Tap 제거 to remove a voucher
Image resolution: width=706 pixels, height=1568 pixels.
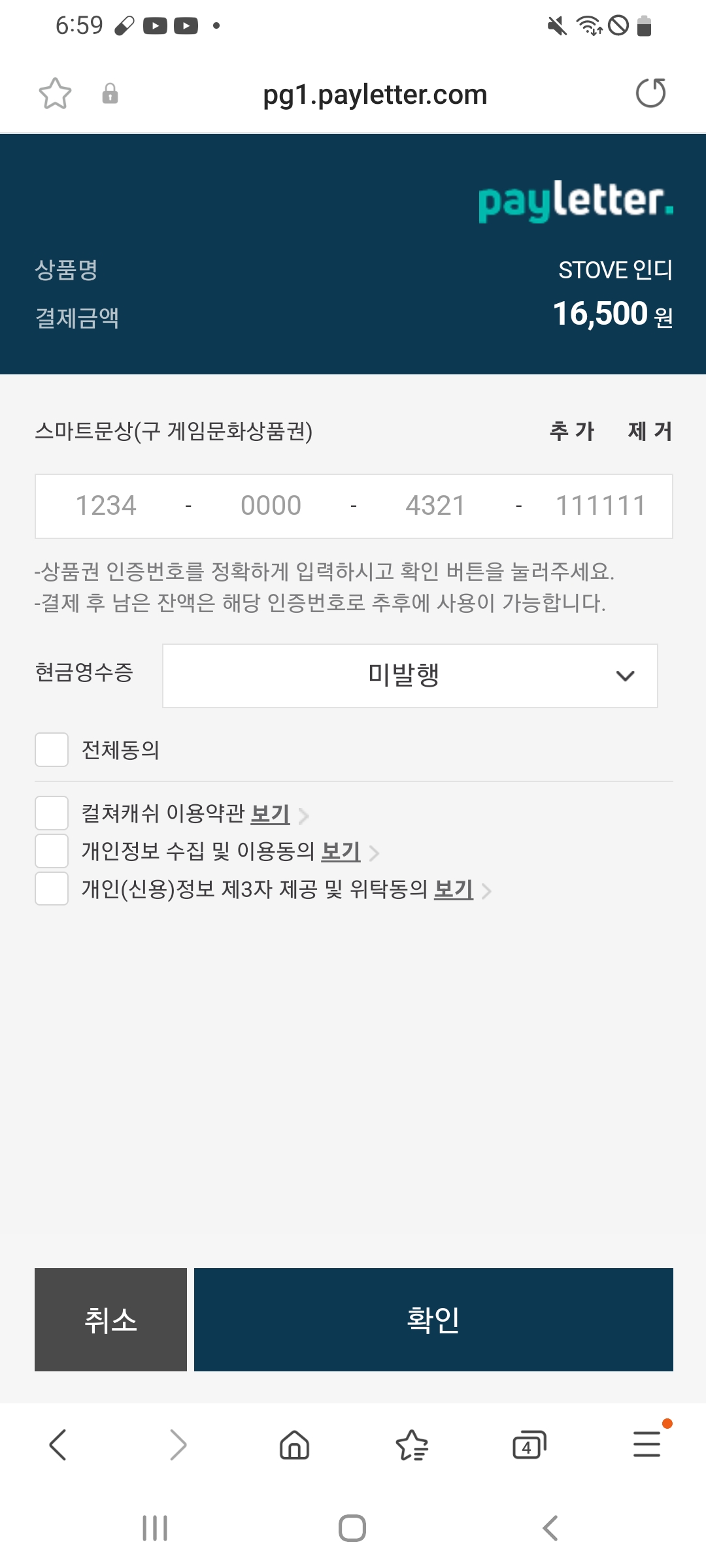click(650, 431)
